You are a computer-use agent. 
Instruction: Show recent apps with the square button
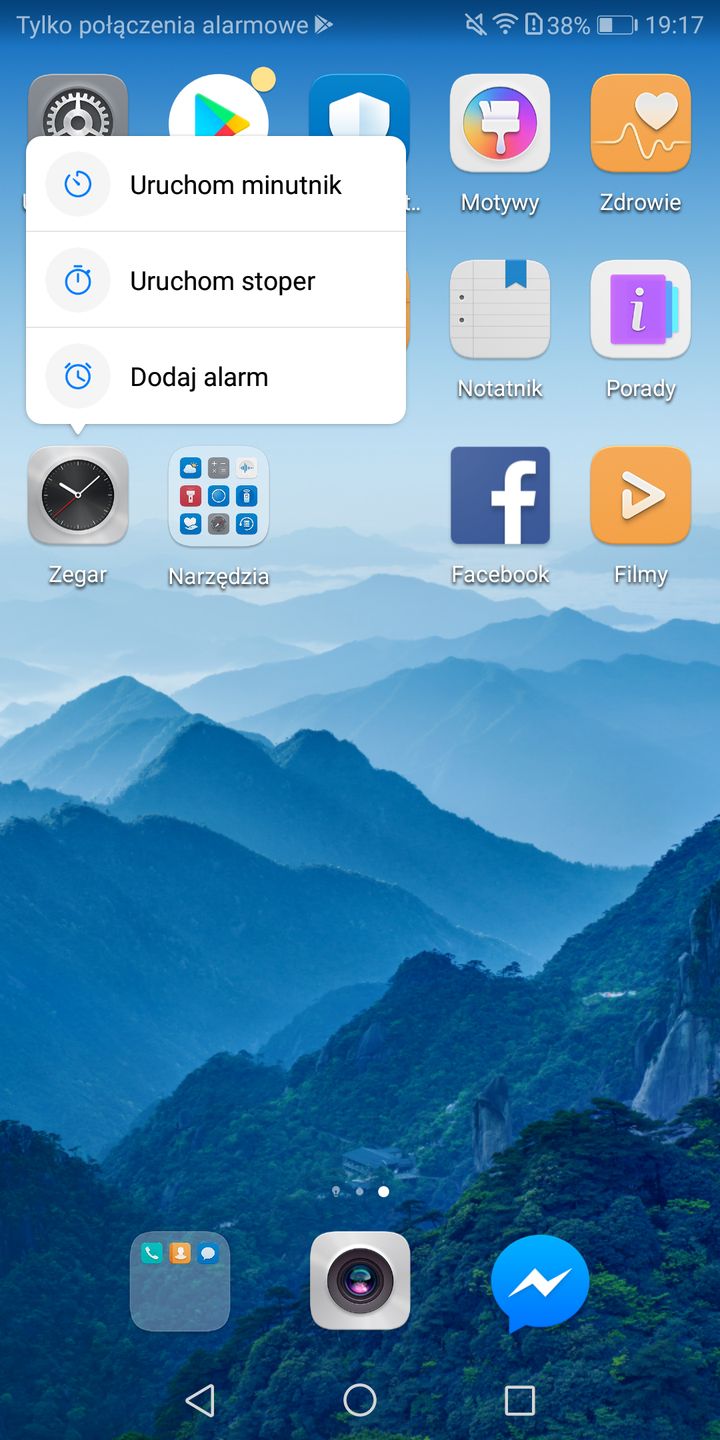519,1400
